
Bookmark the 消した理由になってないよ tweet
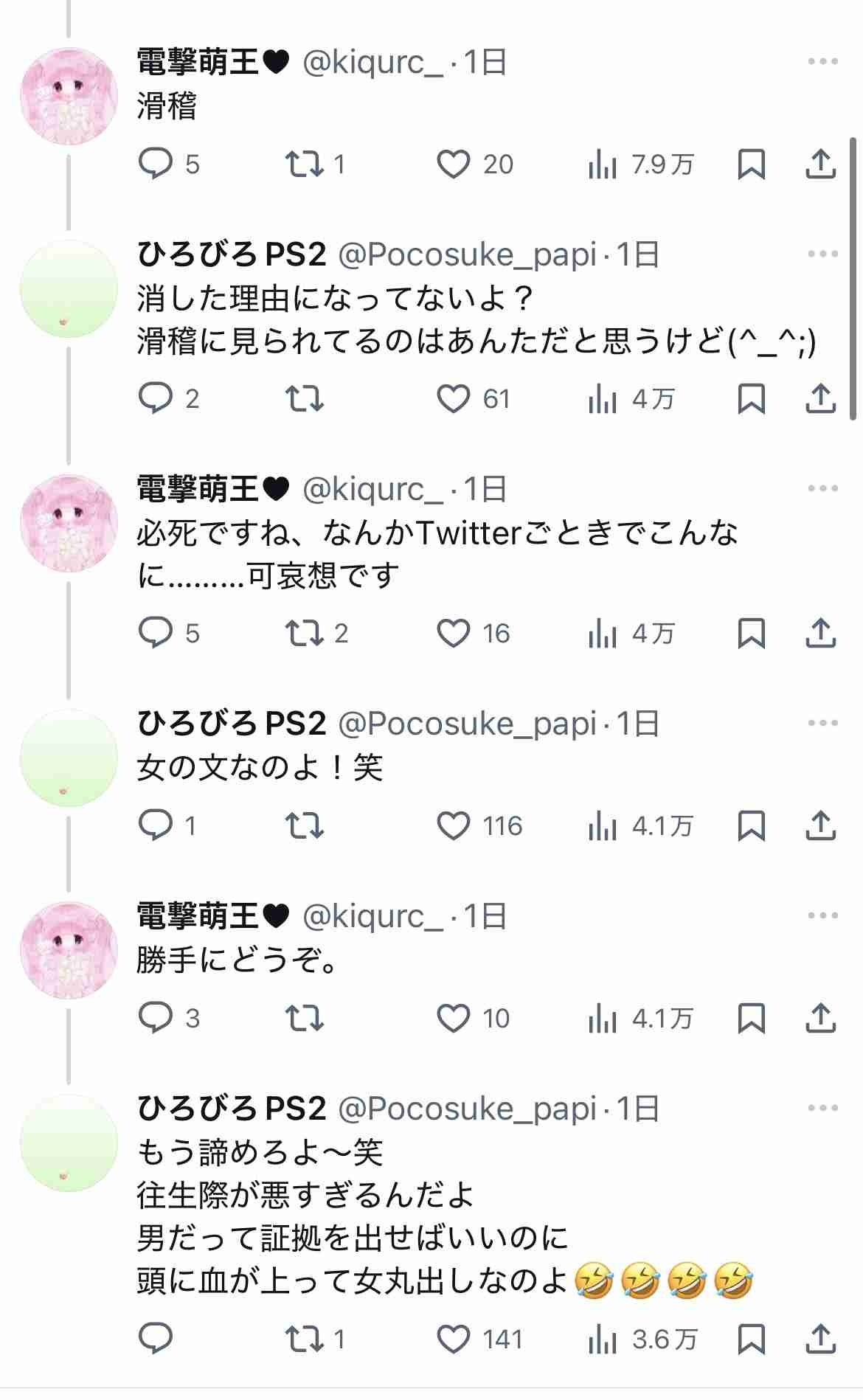[751, 399]
